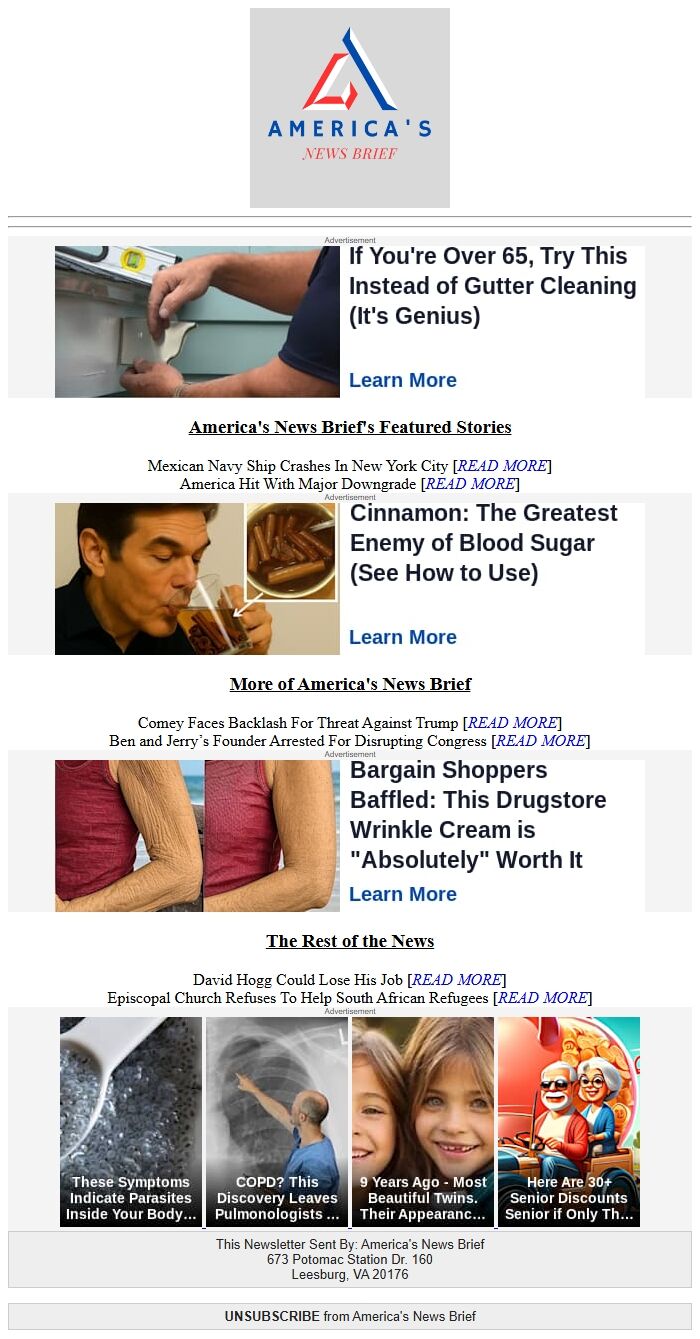This screenshot has height=1339, width=700.
Task: Read more about Episcopal Church refugees story
Action: (542, 998)
